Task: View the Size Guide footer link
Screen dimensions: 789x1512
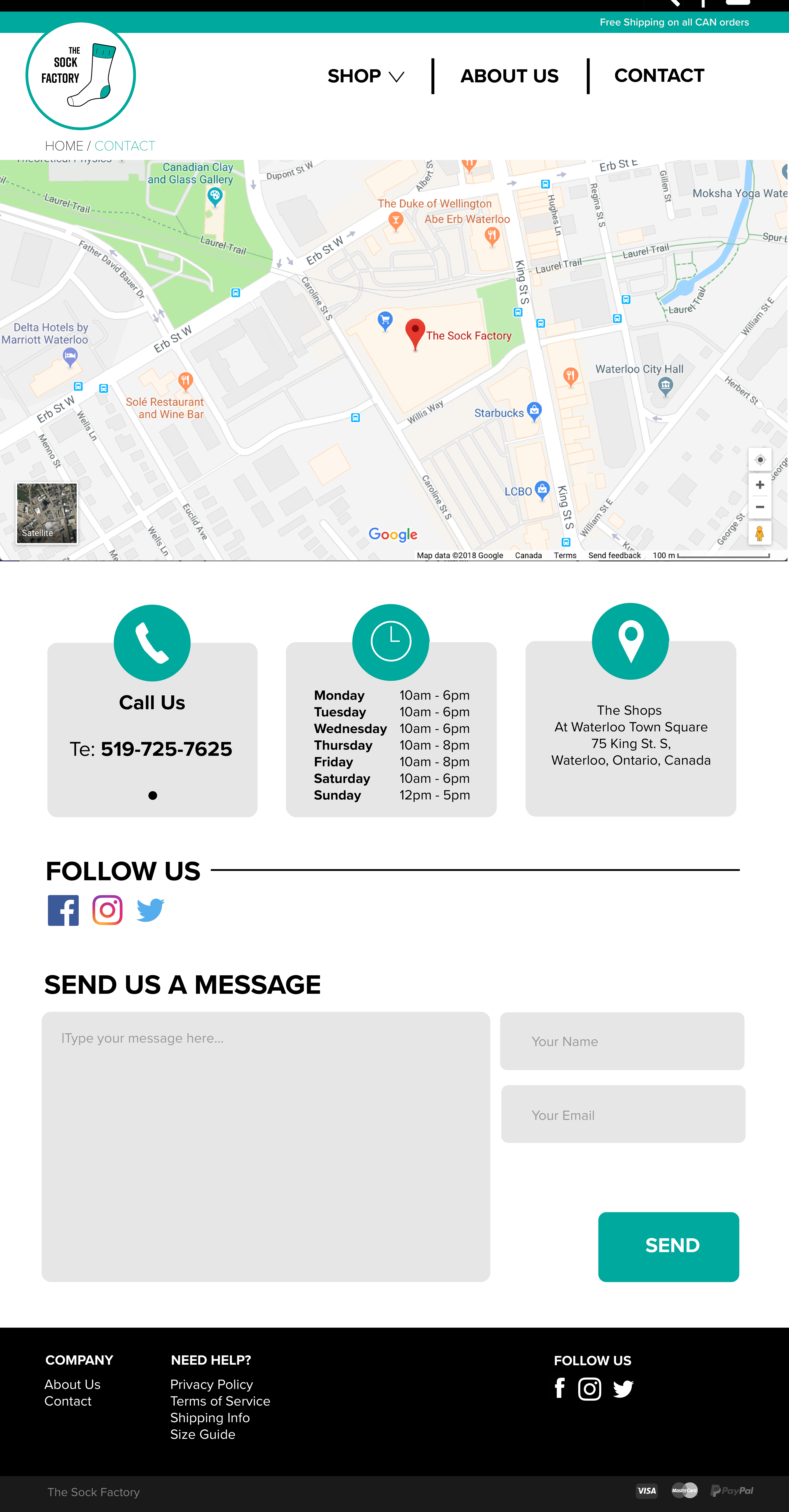Action: (x=203, y=1435)
